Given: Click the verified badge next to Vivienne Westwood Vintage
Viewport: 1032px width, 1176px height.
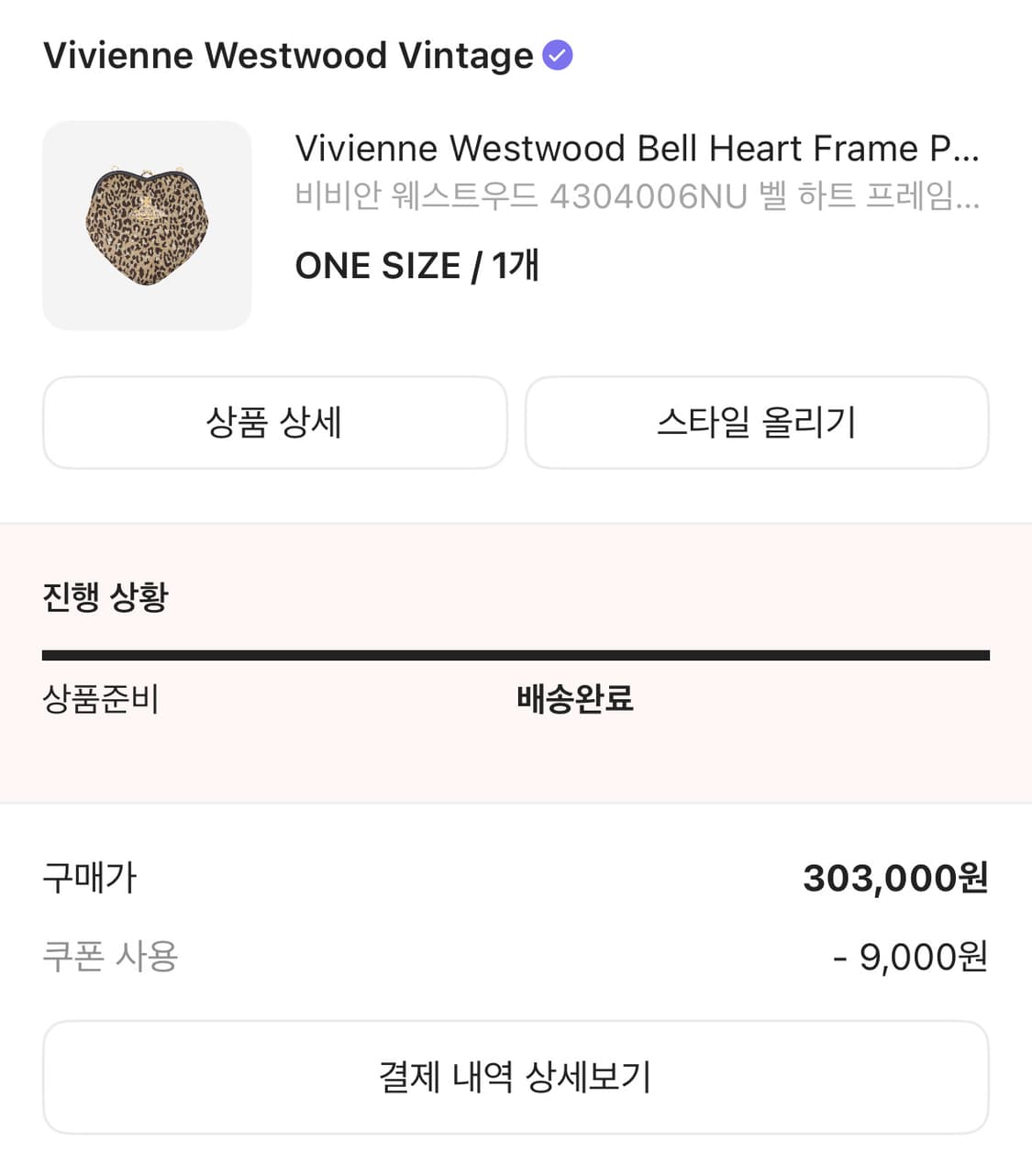Looking at the screenshot, I should 558,55.
